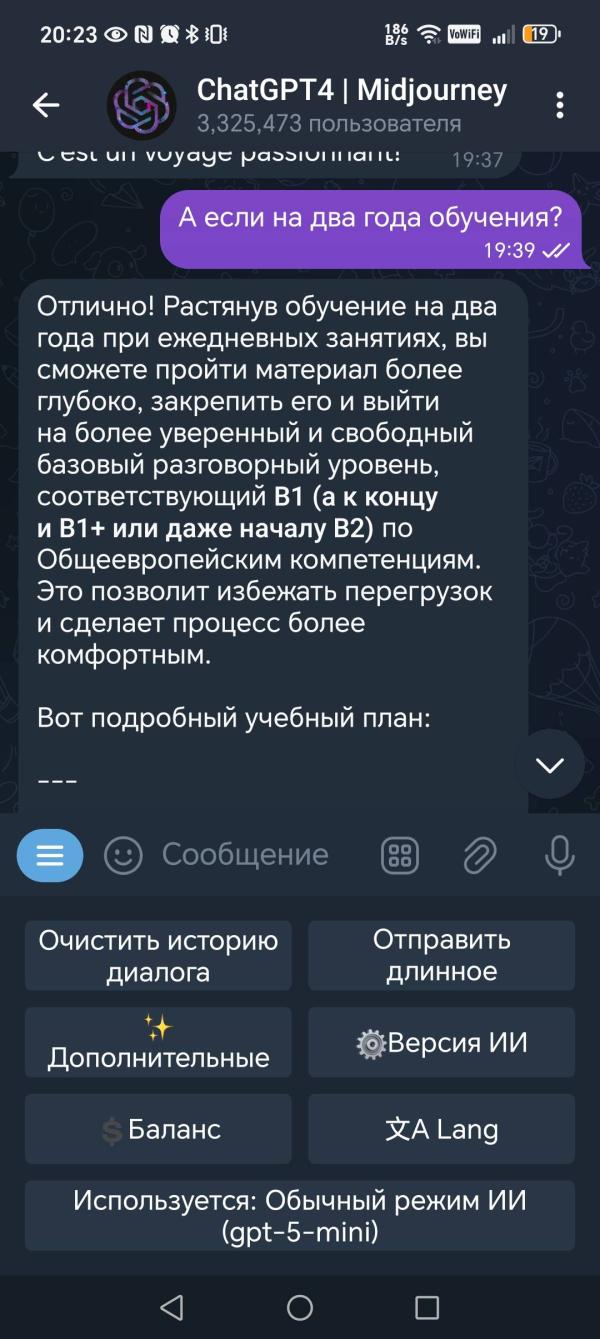Jump to latest message with down arrow
The width and height of the screenshot is (600, 1339).
550,765
